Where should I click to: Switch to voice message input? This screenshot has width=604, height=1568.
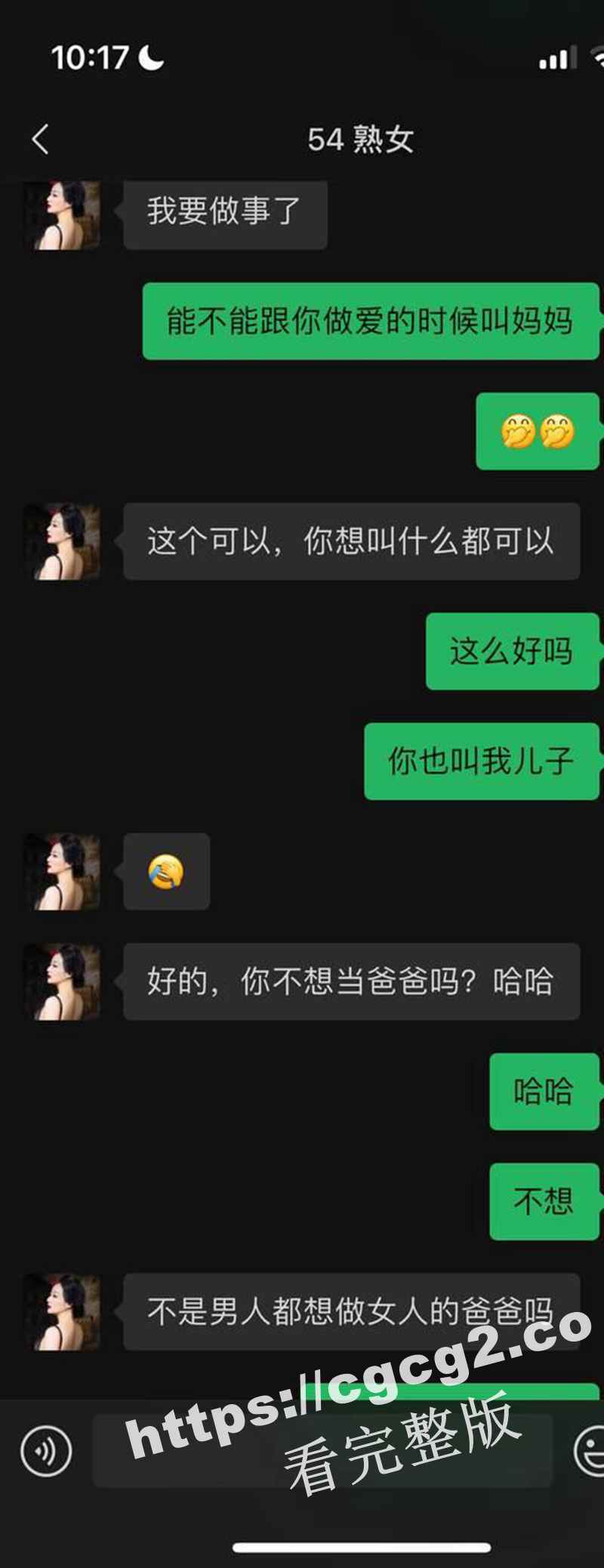[46, 1451]
